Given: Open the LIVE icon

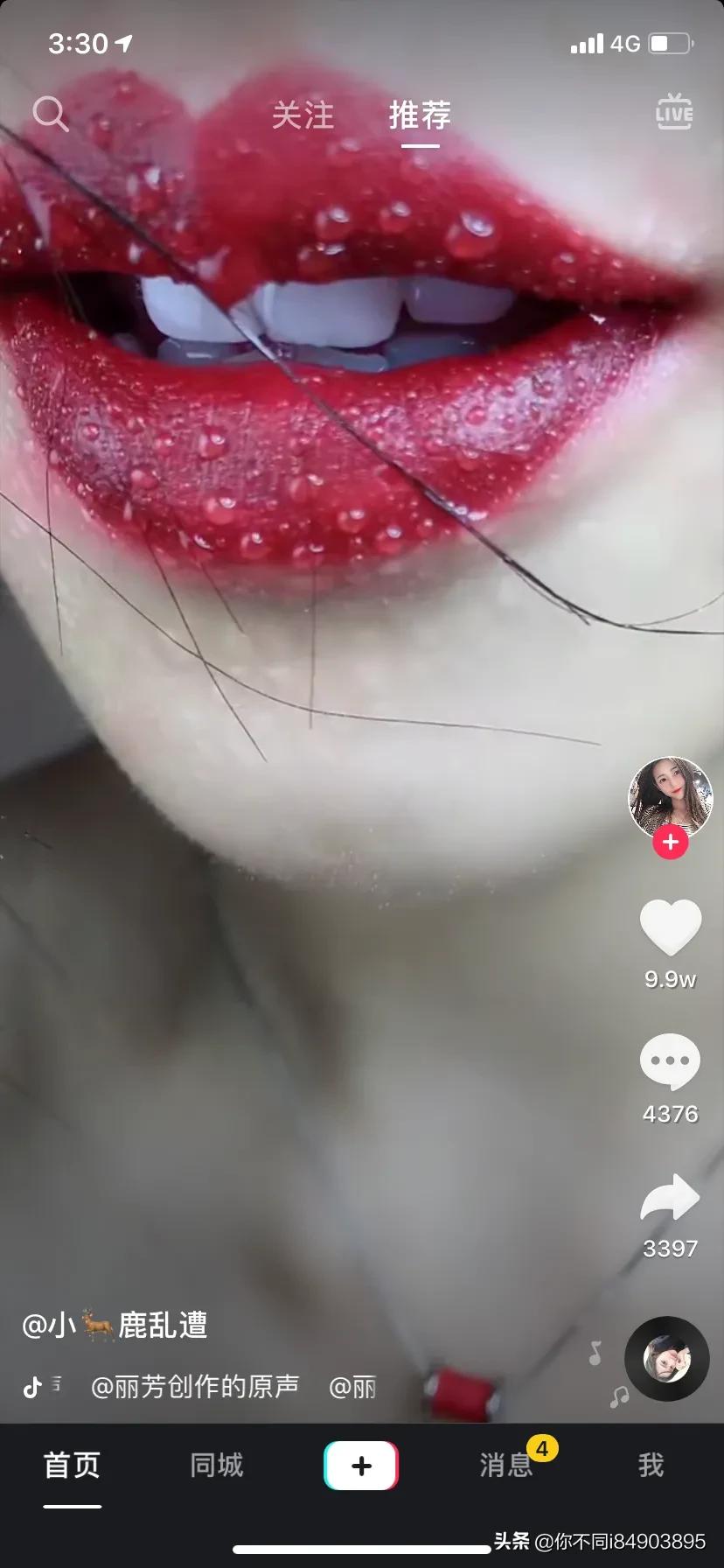Looking at the screenshot, I should pyautogui.click(x=674, y=112).
